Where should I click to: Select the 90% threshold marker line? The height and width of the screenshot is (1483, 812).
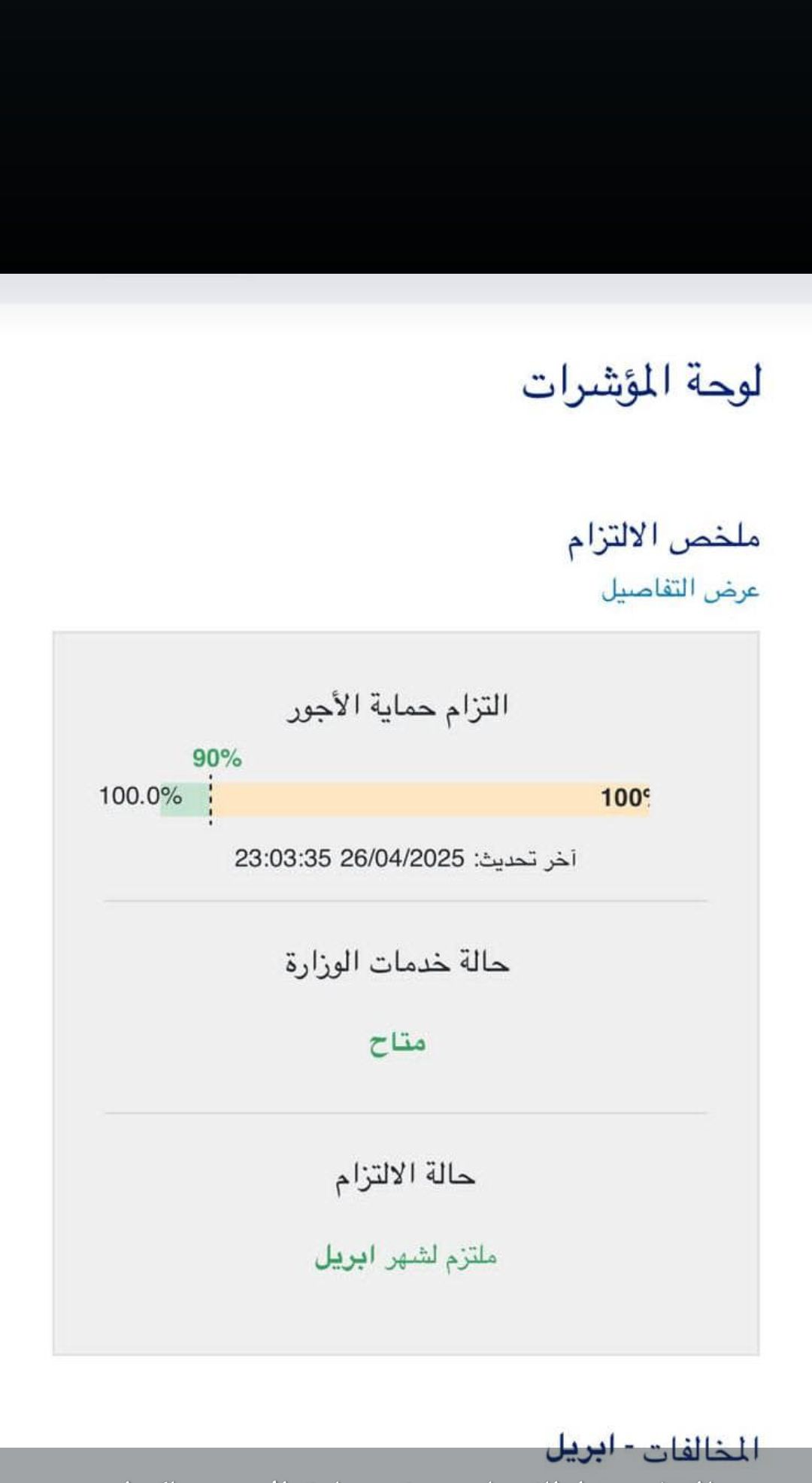[x=211, y=799]
